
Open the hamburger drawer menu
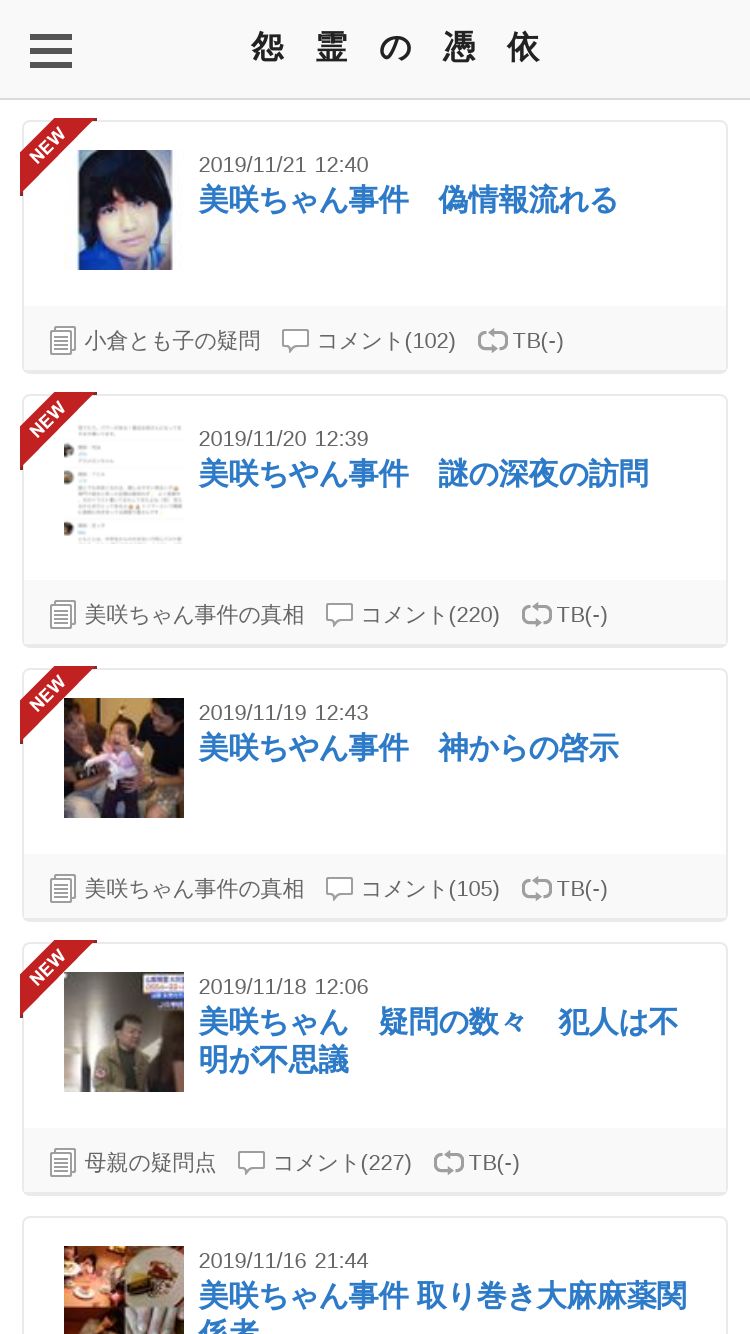coord(51,50)
